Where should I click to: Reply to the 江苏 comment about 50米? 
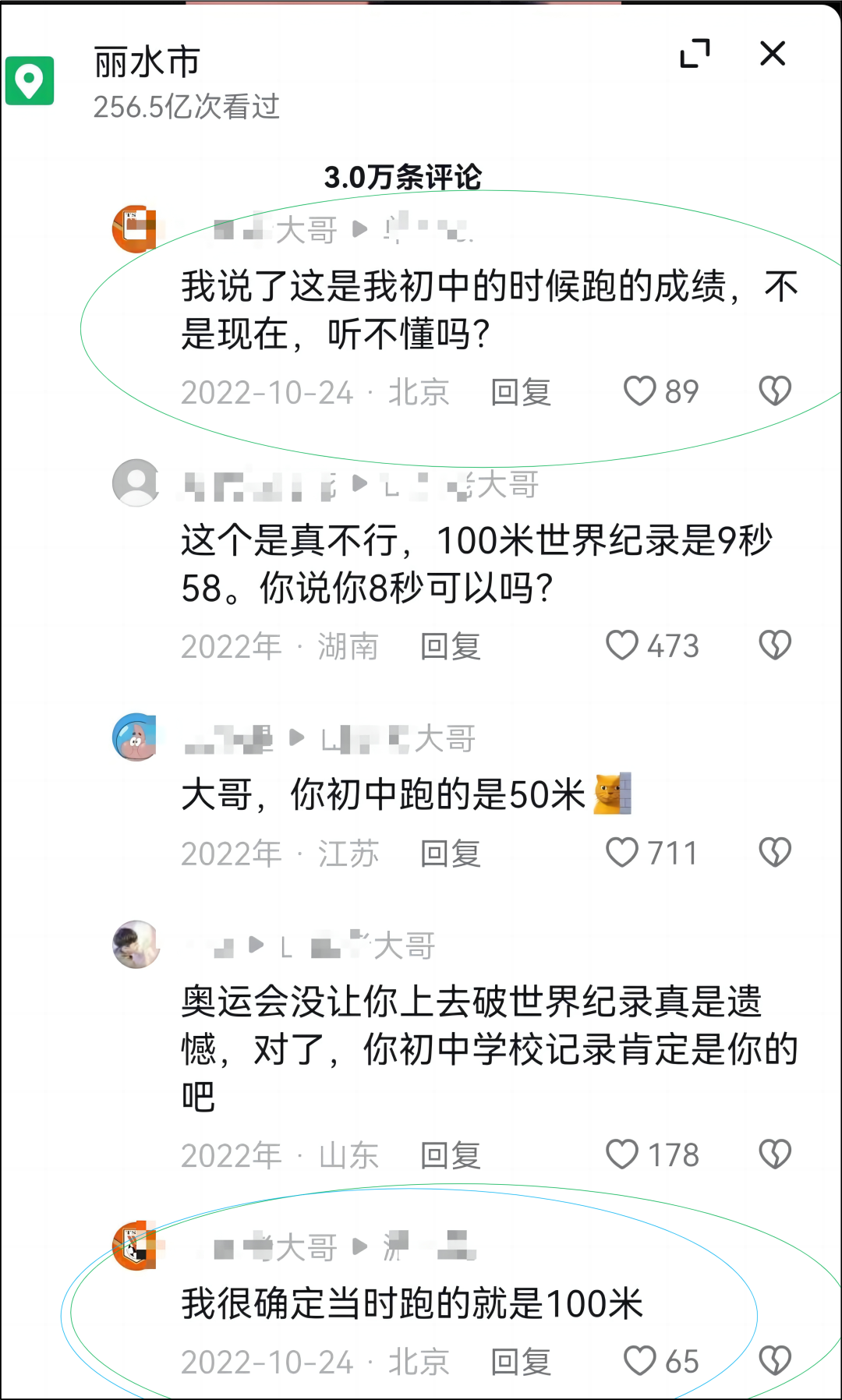pos(451,854)
